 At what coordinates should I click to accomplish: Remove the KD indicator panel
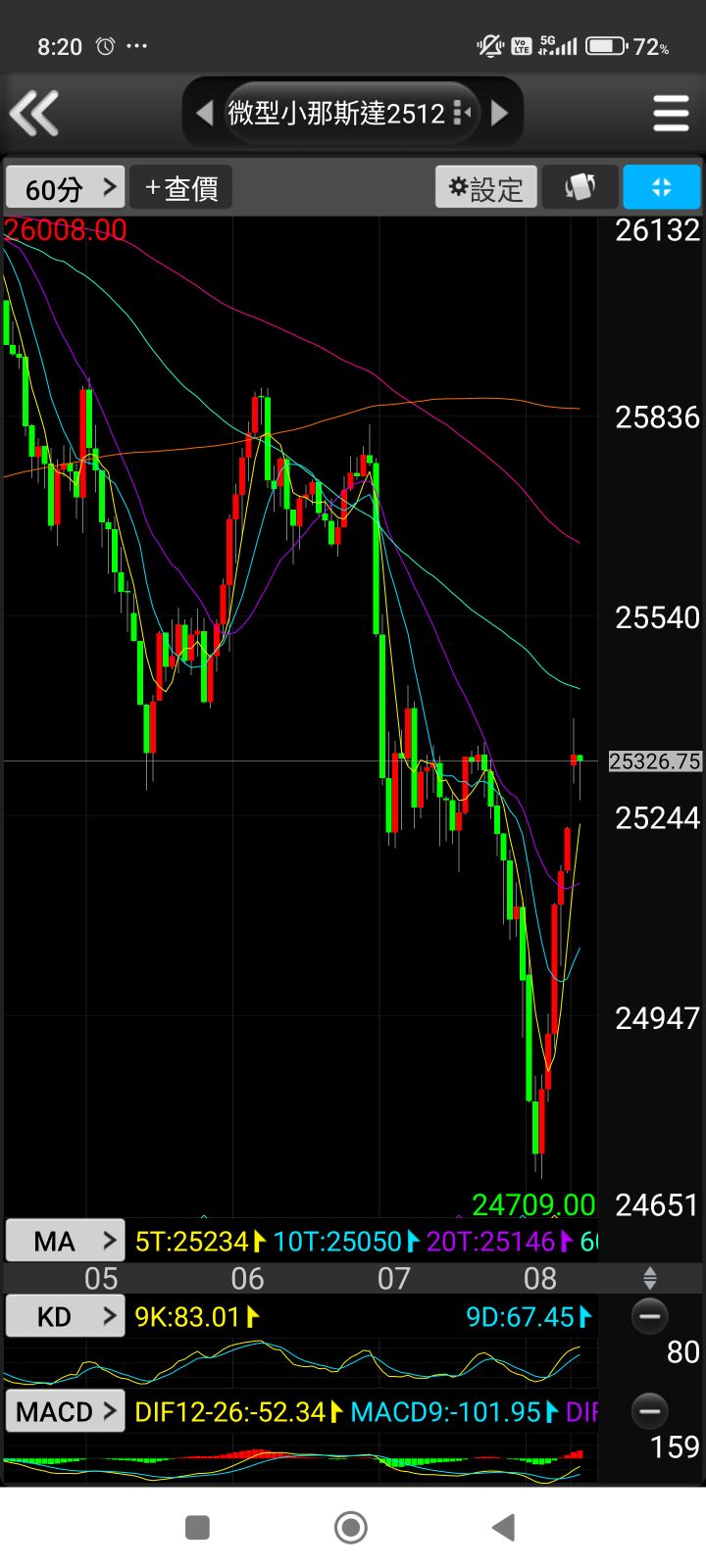[649, 1316]
